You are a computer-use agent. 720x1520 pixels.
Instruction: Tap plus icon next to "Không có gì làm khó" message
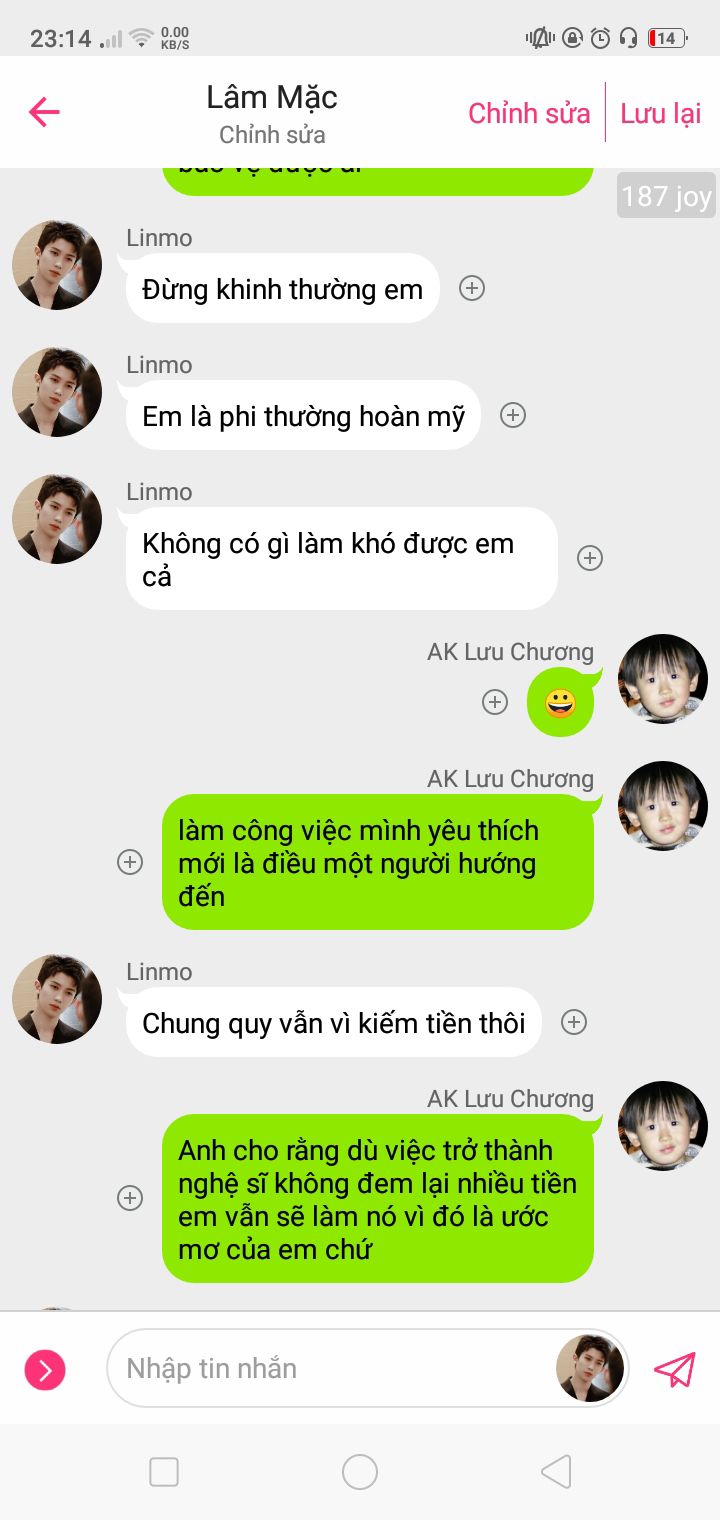[x=590, y=558]
